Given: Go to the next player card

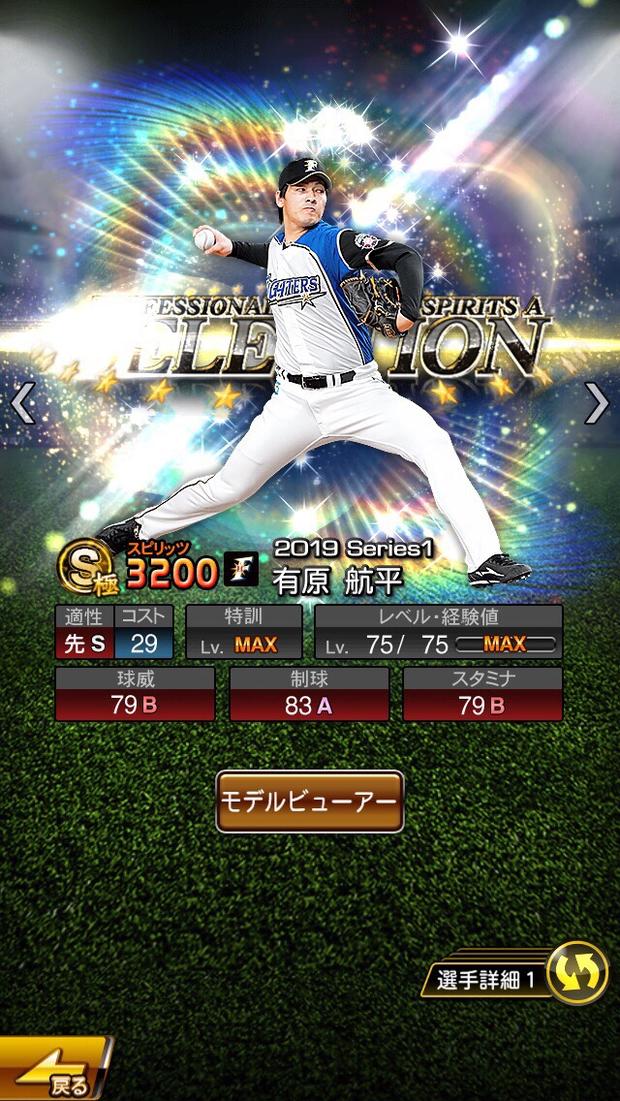Looking at the screenshot, I should (597, 402).
